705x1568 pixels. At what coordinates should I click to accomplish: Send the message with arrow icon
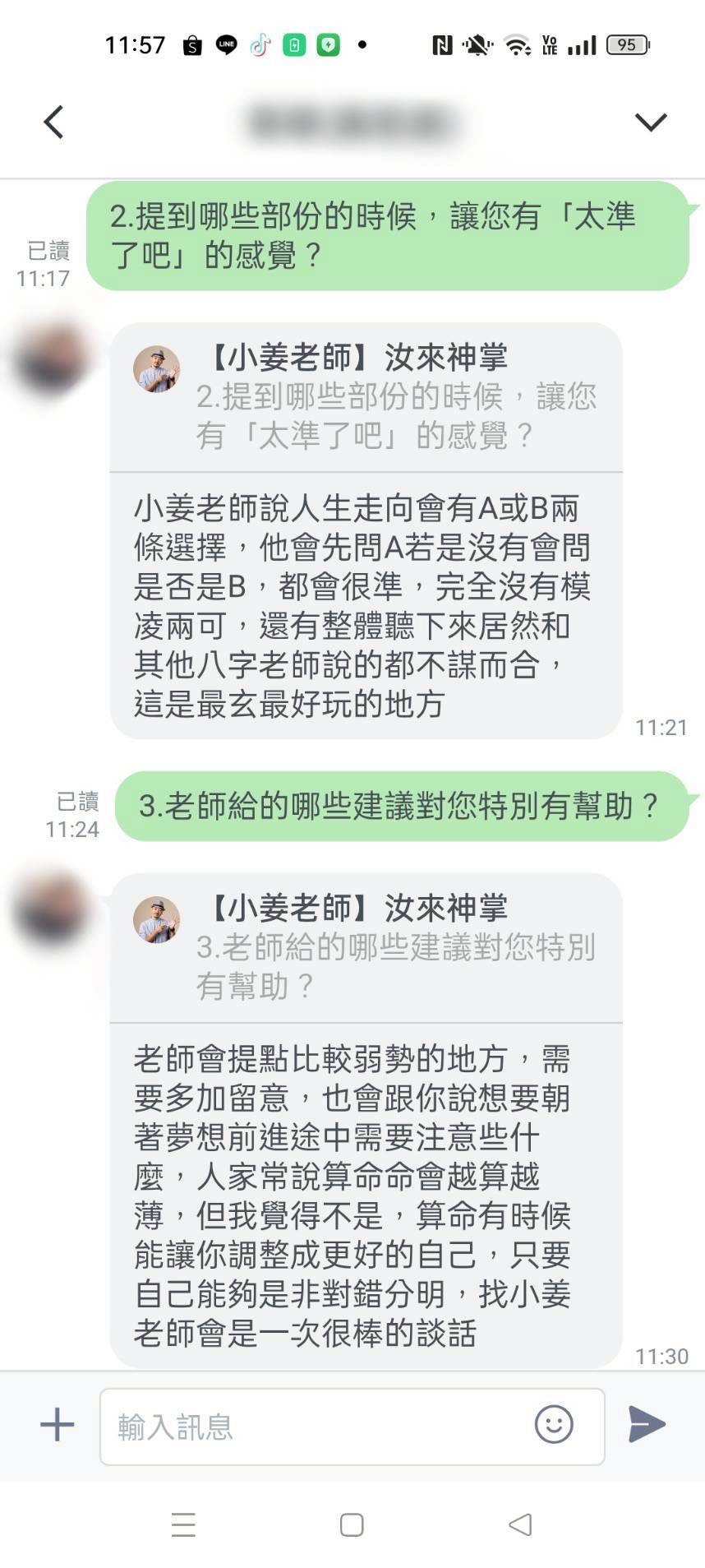click(647, 1424)
